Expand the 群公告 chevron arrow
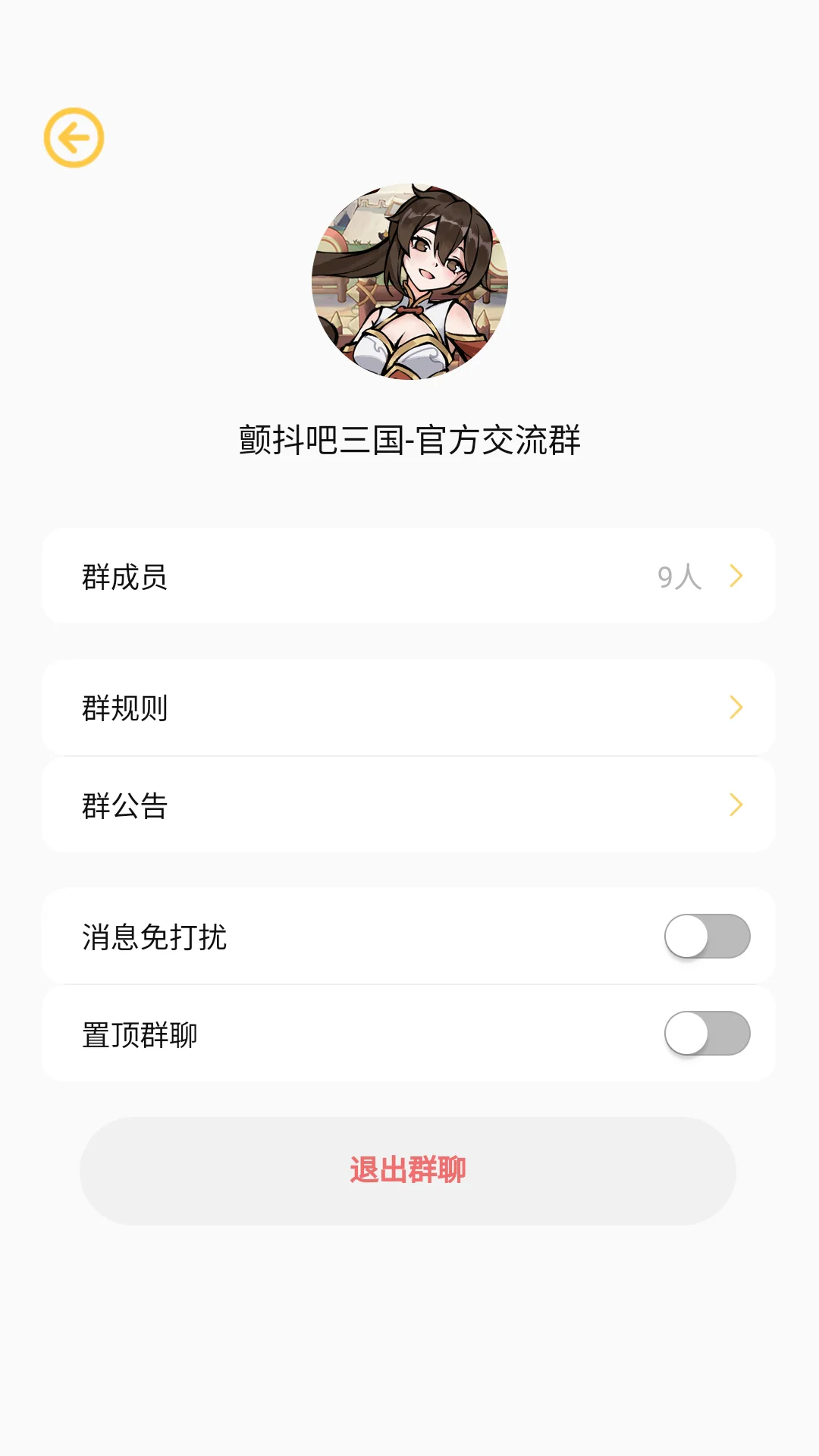The image size is (819, 1456). [733, 805]
